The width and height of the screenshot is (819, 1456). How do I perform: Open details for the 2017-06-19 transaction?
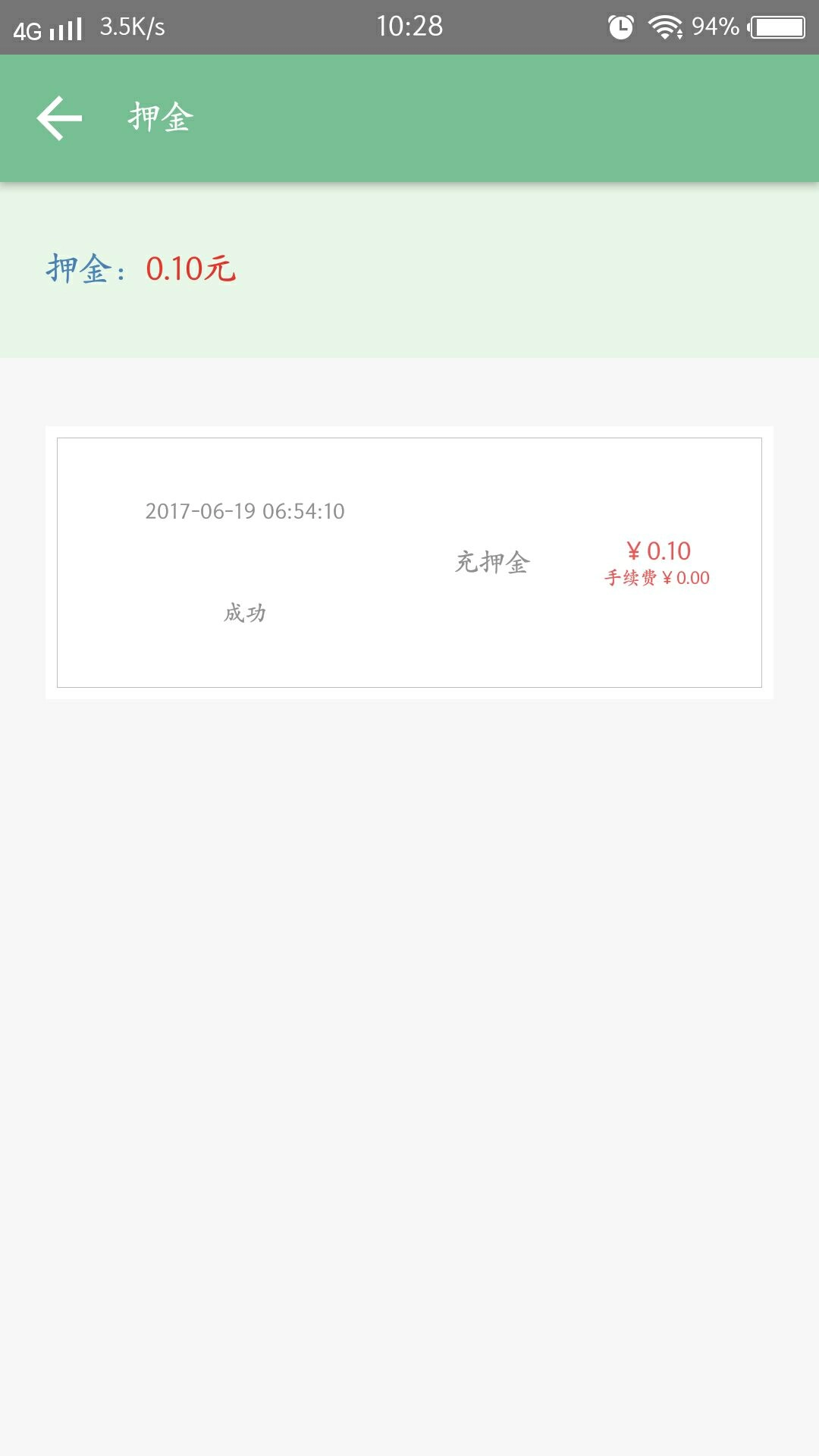pos(243,511)
